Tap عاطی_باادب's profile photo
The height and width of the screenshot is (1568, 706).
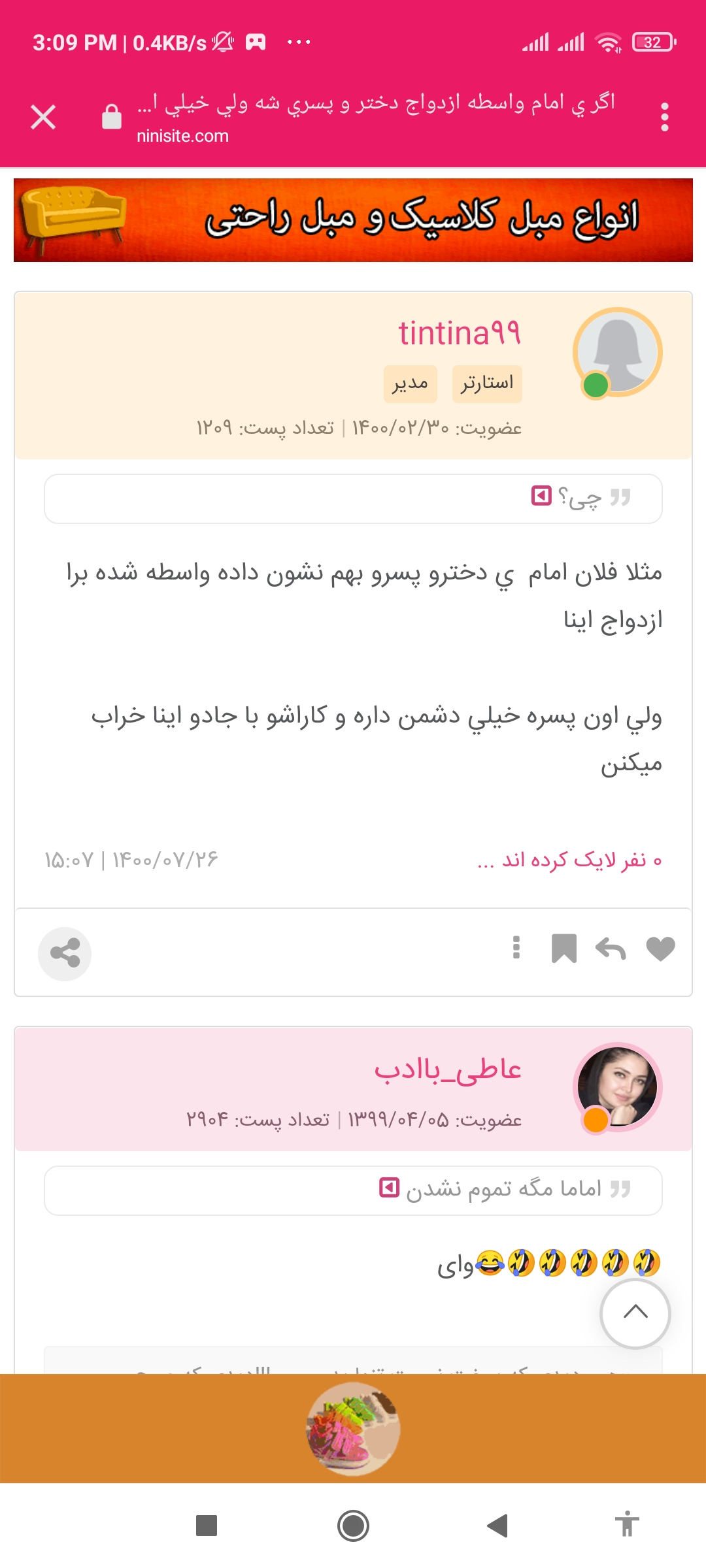point(618,1086)
